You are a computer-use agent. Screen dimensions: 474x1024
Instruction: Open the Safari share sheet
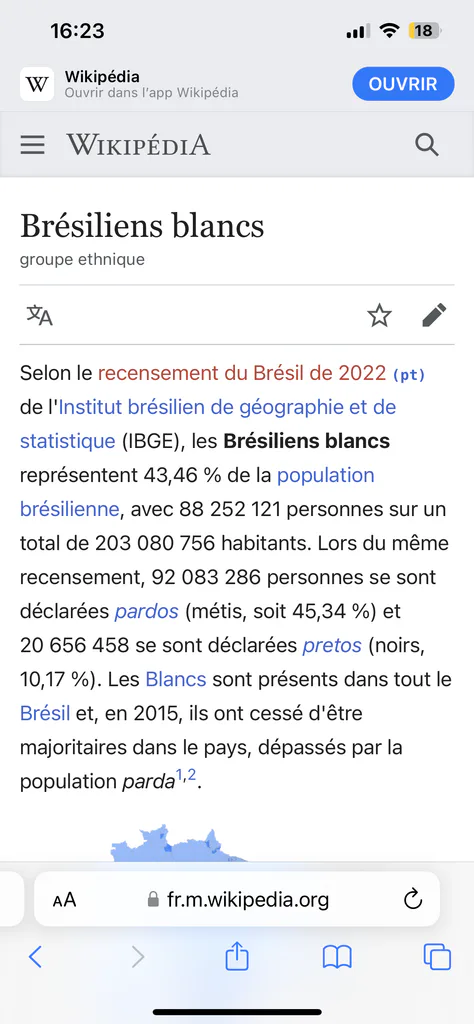(237, 957)
